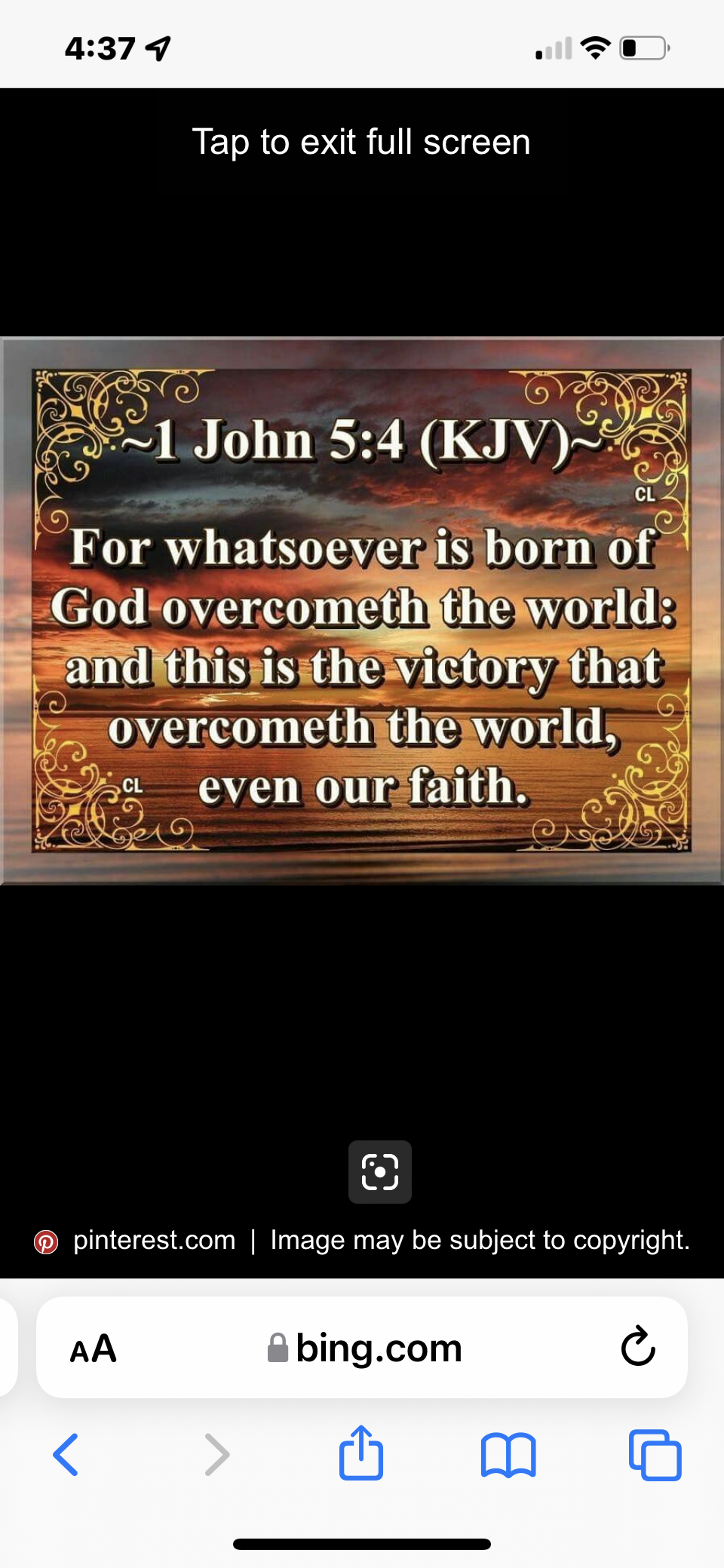This screenshot has height=1568, width=724.
Task: Open the AA reader options menu
Action: 94,1349
